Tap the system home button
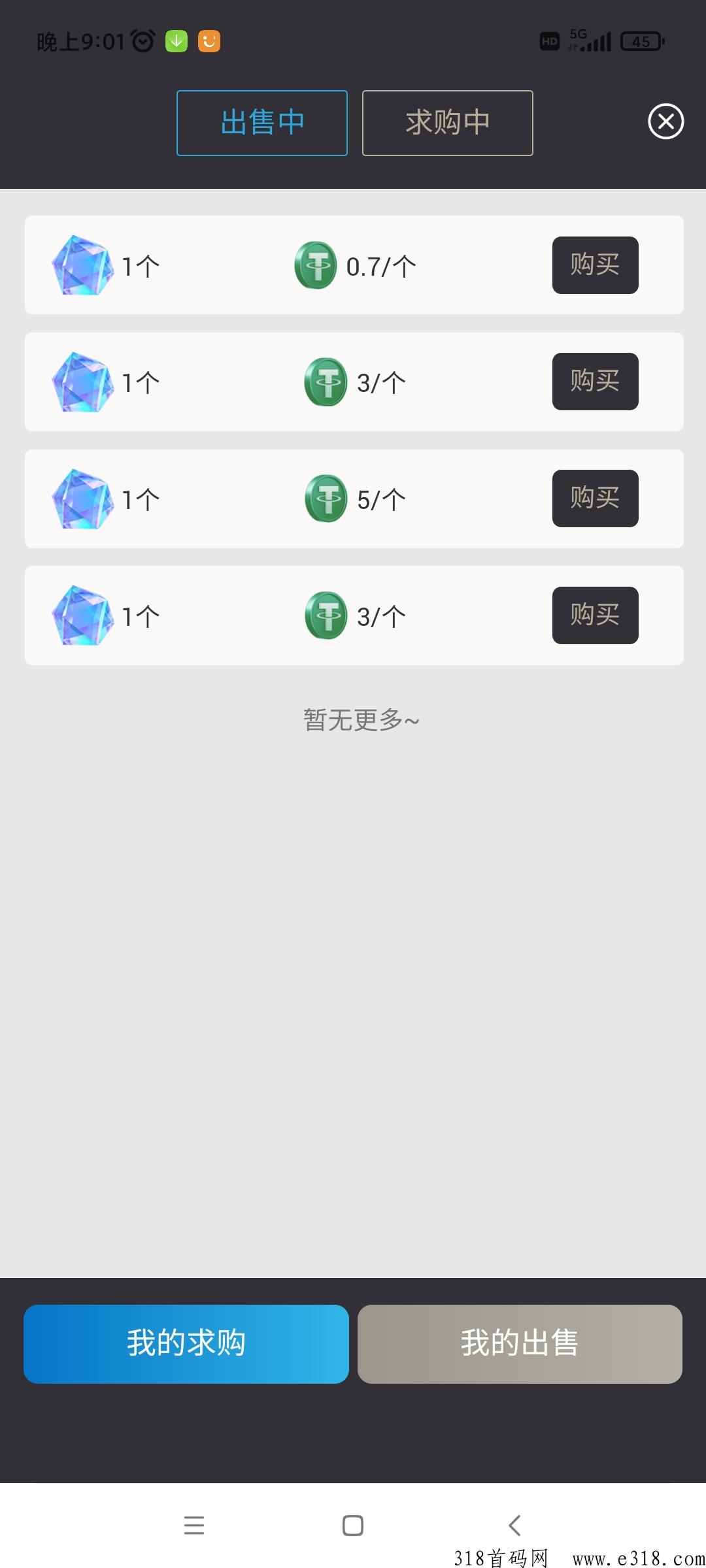The height and width of the screenshot is (1568, 706). click(x=353, y=1526)
